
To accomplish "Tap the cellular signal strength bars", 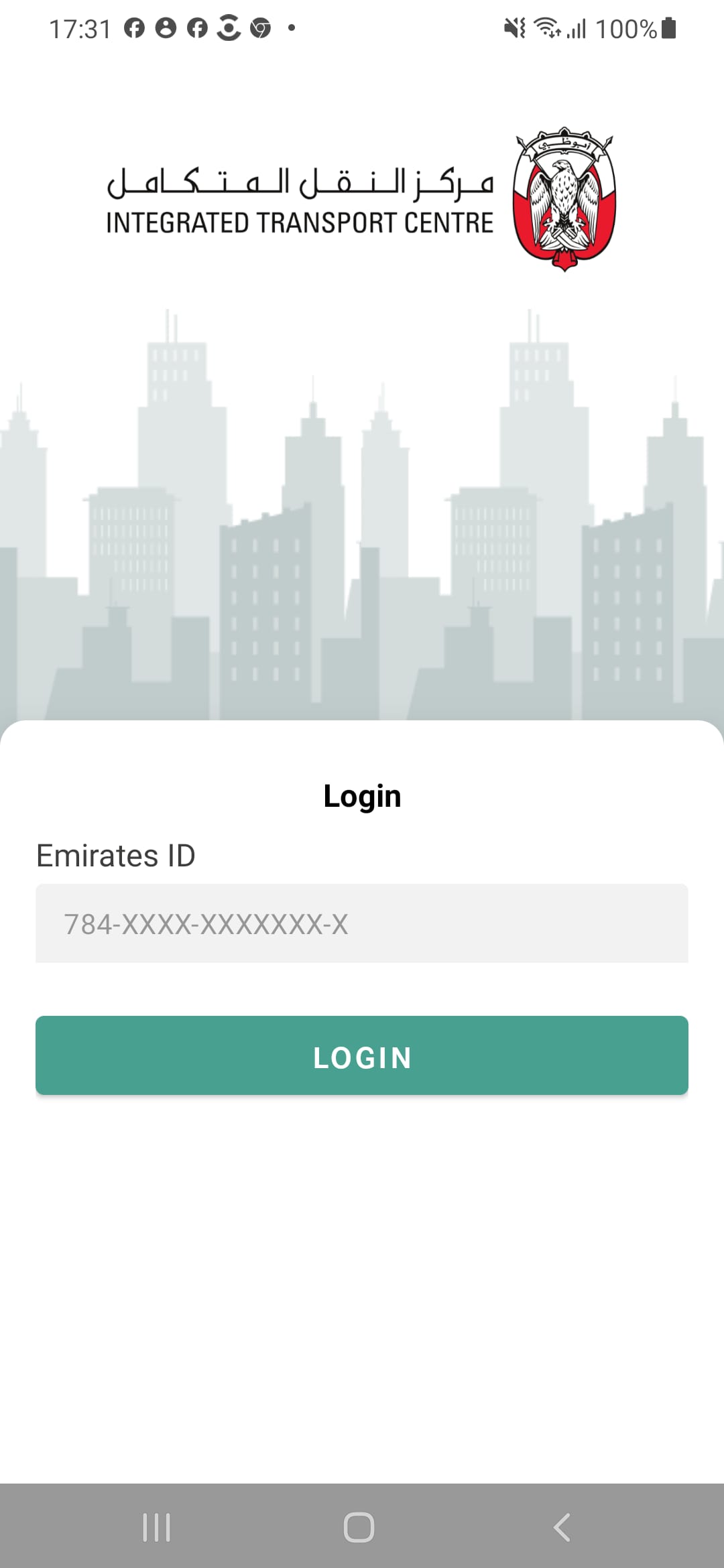I will [x=575, y=28].
